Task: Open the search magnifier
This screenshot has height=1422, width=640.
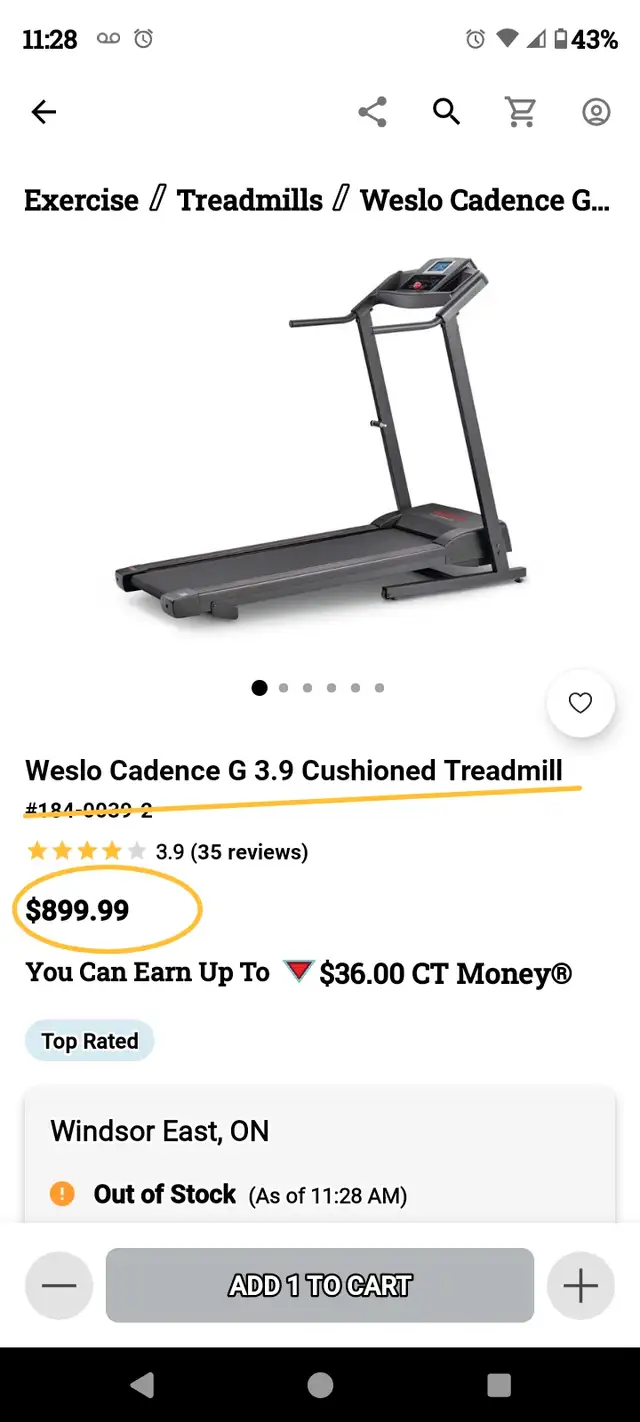Action: coord(446,112)
